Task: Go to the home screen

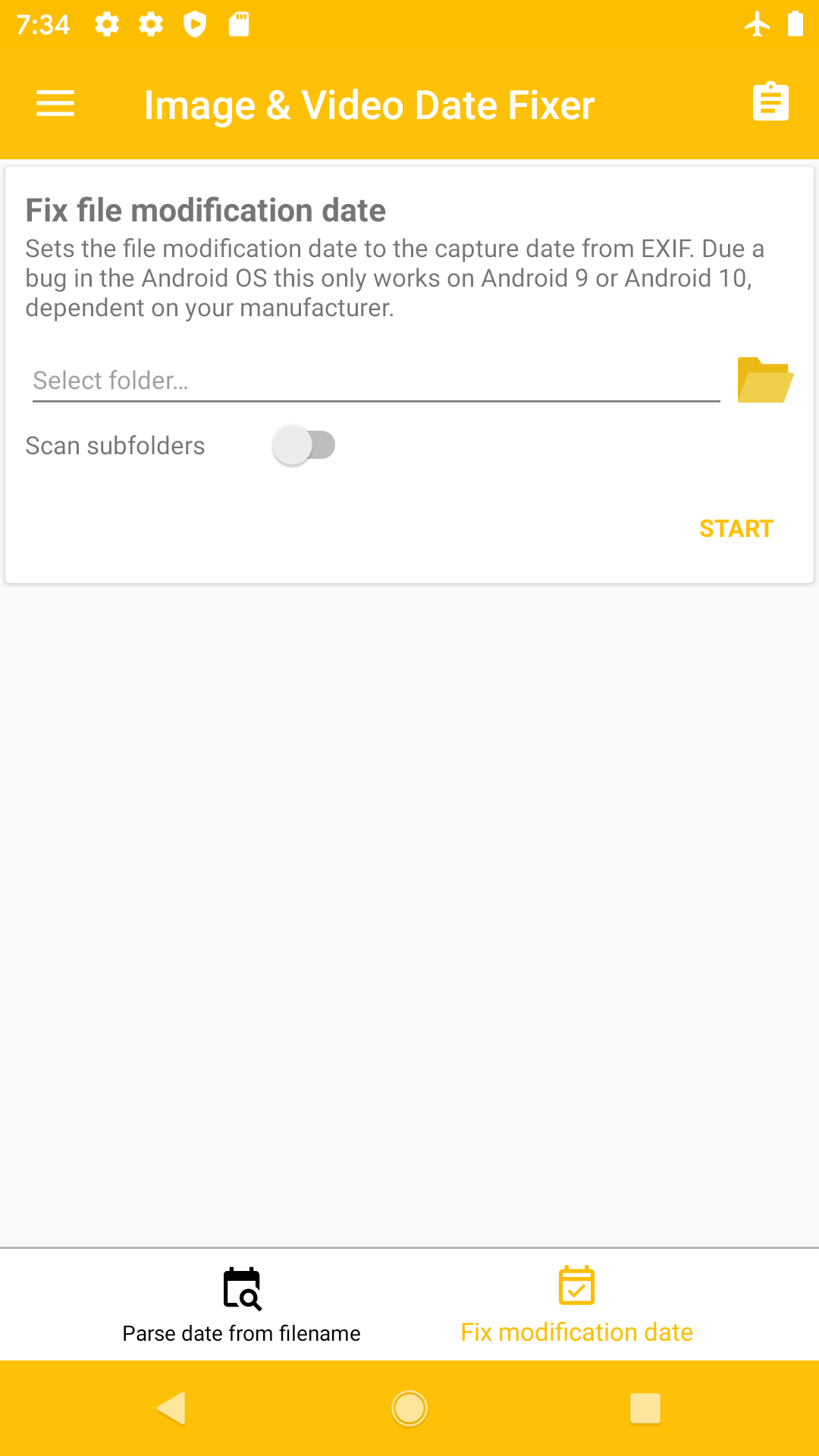Action: tap(409, 1408)
